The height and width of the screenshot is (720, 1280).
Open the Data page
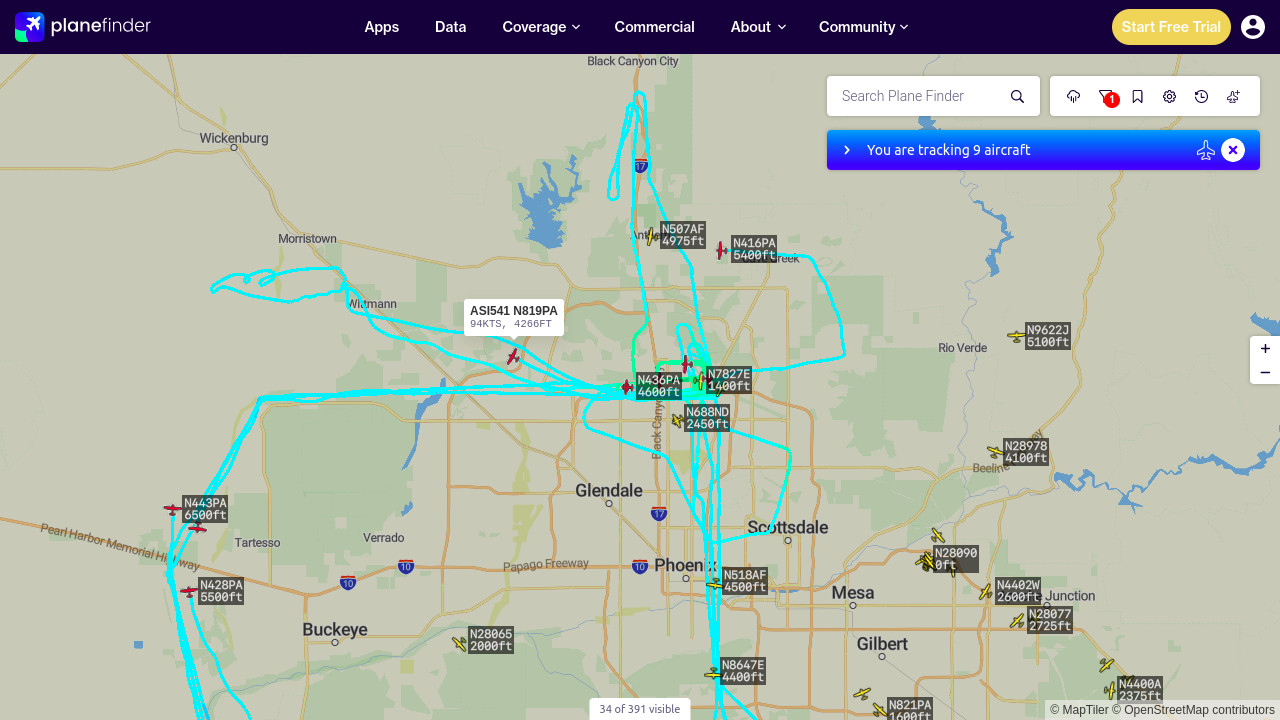coord(451,27)
